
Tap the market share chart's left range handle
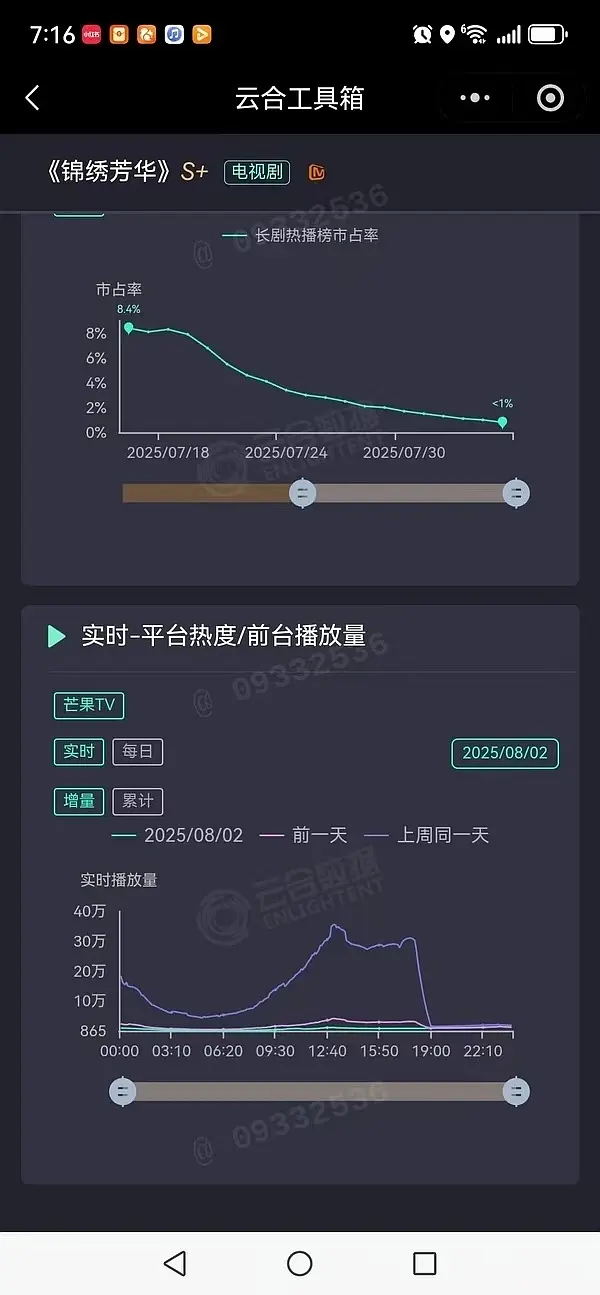pyautogui.click(x=303, y=493)
